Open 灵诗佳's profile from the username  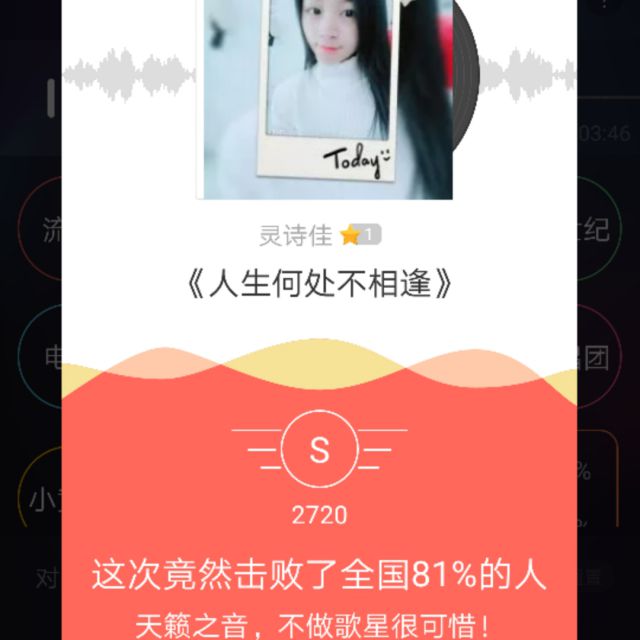(295, 235)
